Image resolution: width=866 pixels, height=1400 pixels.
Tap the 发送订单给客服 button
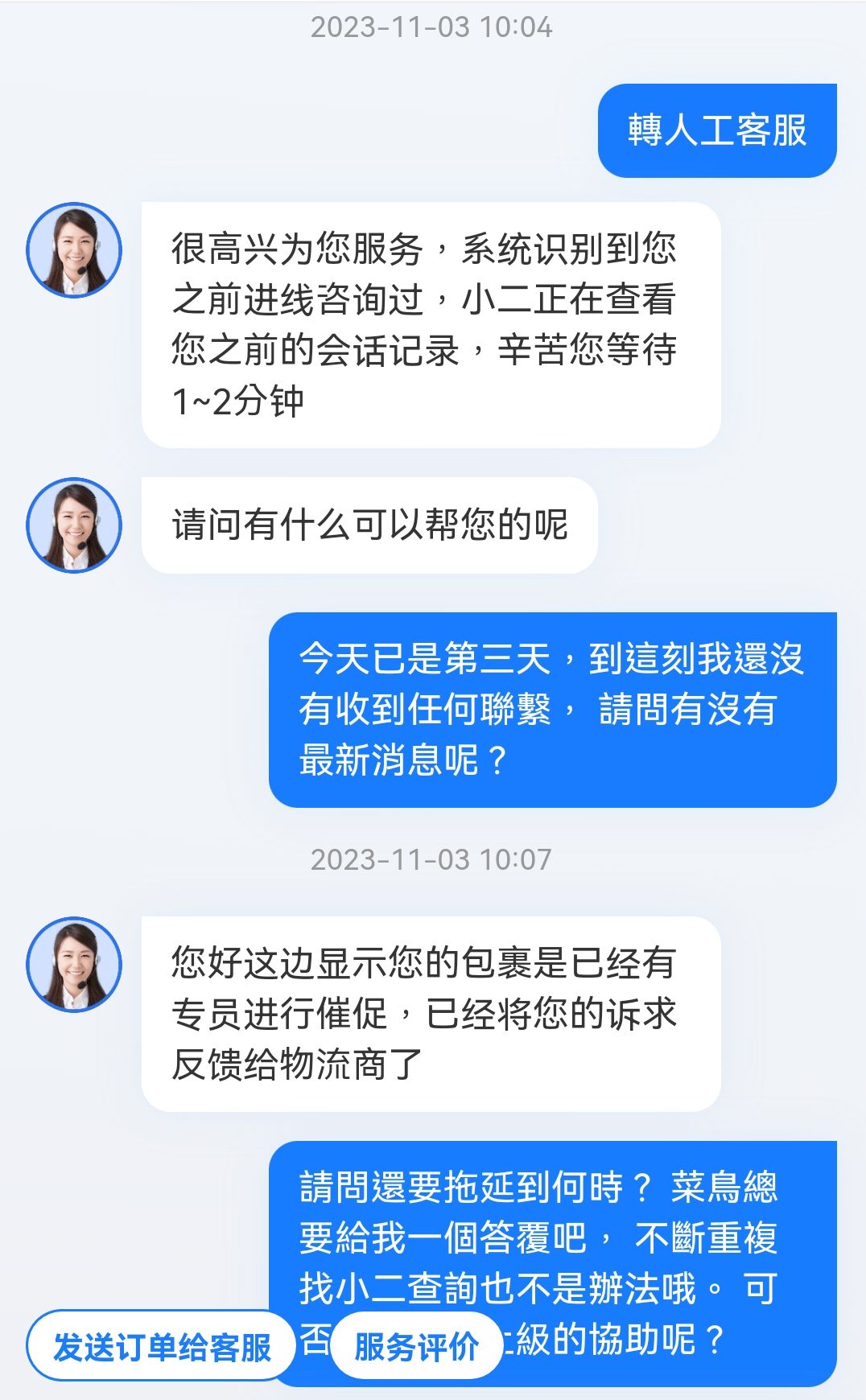tap(162, 1347)
